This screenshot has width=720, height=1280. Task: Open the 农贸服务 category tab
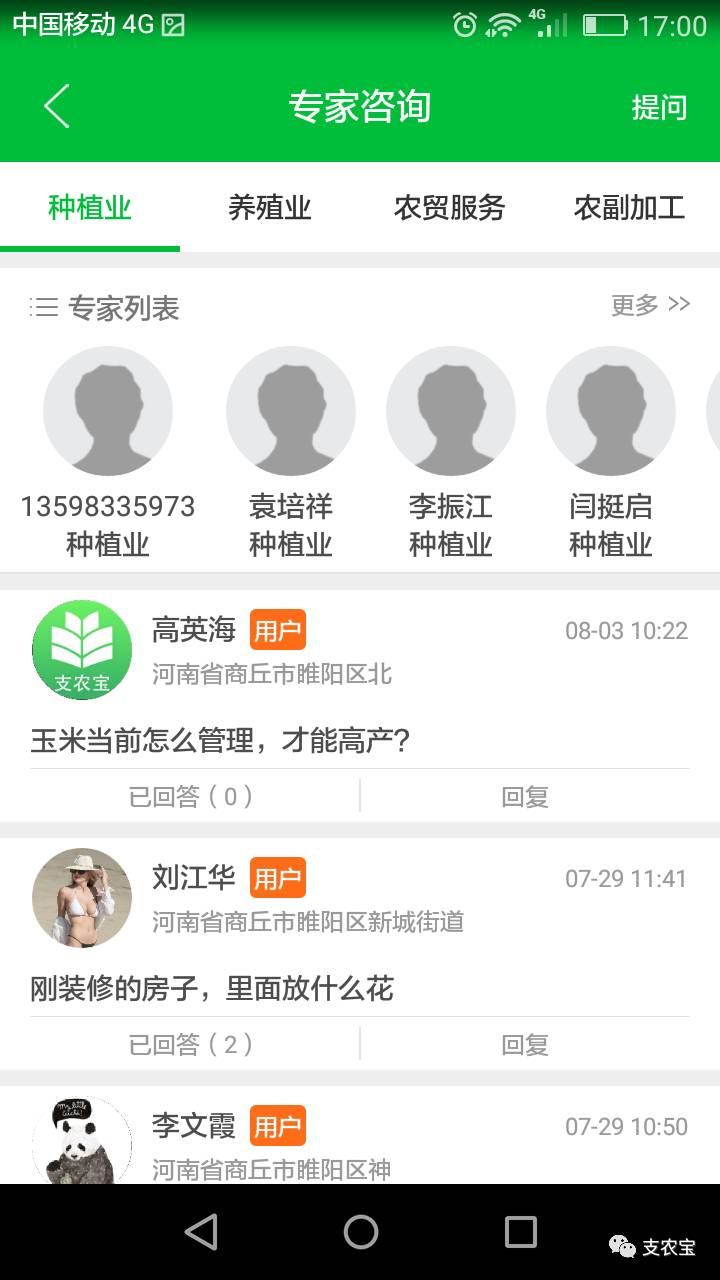pyautogui.click(x=450, y=209)
